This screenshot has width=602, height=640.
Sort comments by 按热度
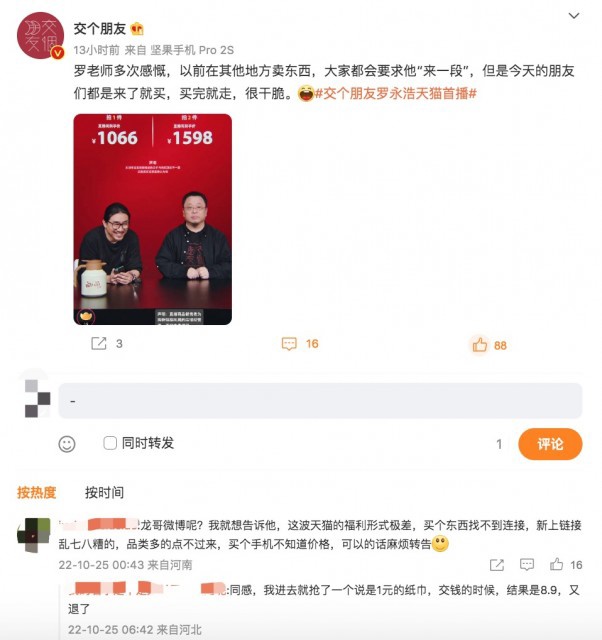click(37, 492)
